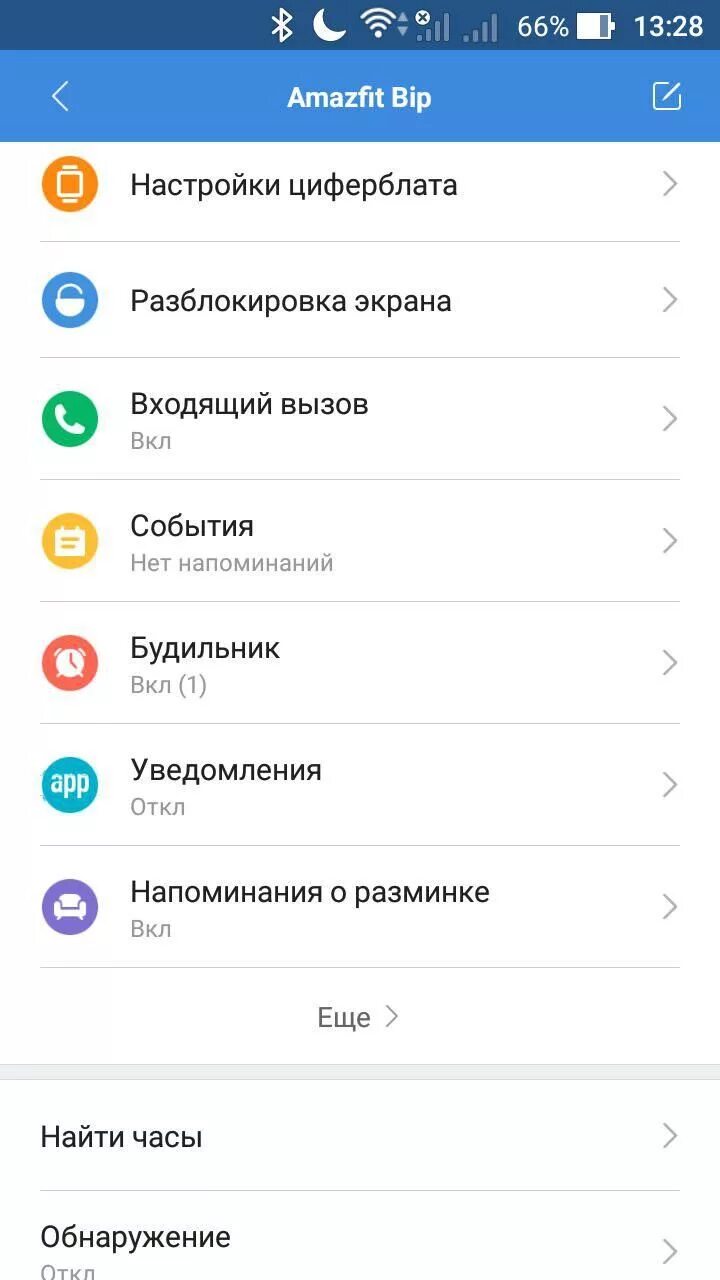
Task: Tap the edit icon in the header
Action: pyautogui.click(x=666, y=97)
